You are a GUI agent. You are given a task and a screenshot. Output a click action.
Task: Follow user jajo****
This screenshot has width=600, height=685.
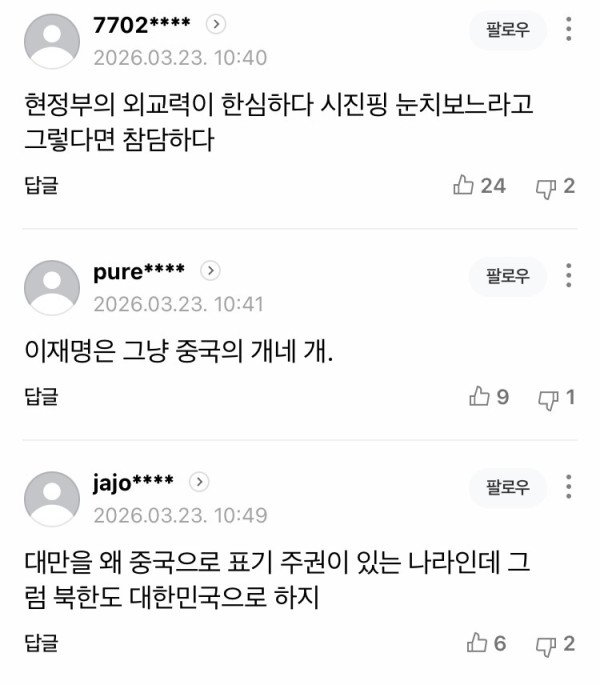point(507,487)
